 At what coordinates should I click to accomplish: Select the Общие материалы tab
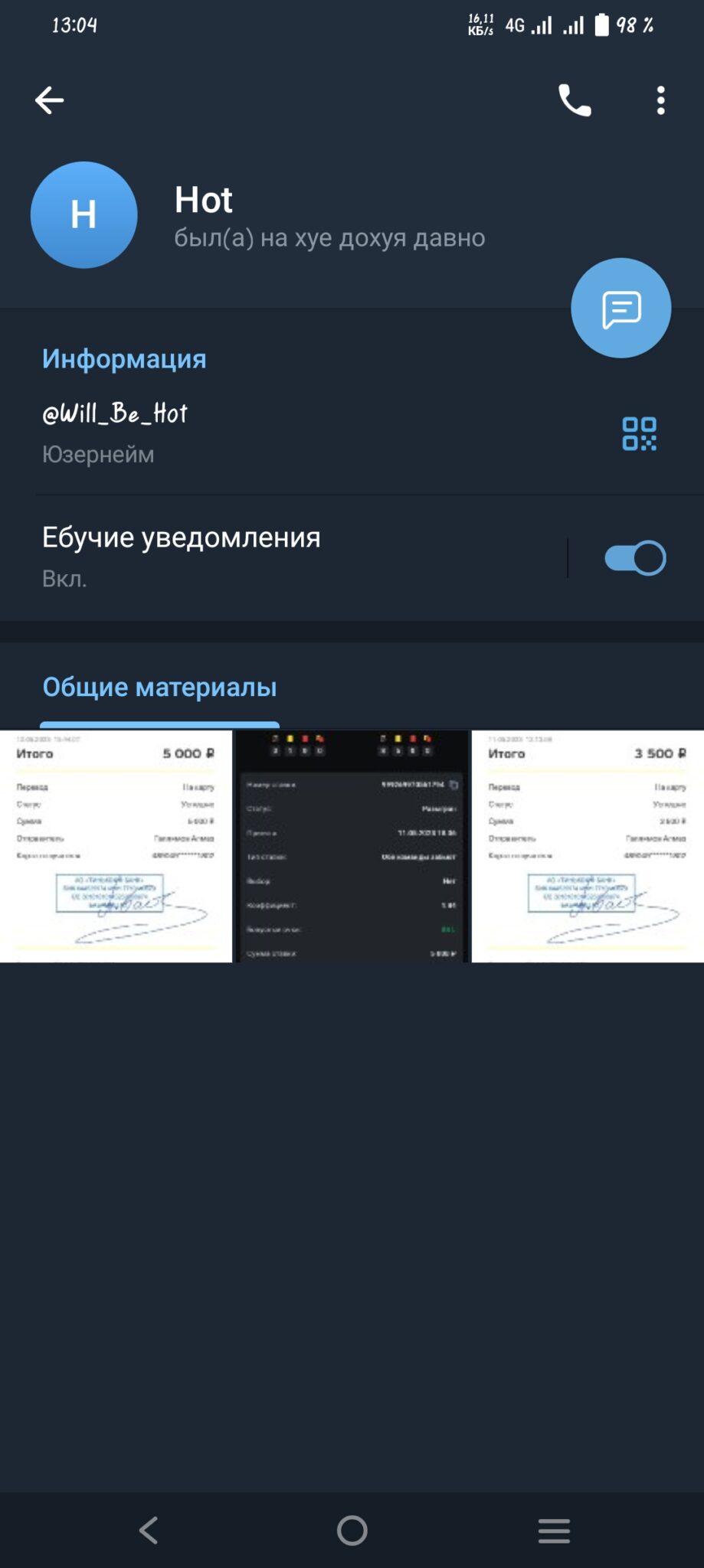(159, 687)
